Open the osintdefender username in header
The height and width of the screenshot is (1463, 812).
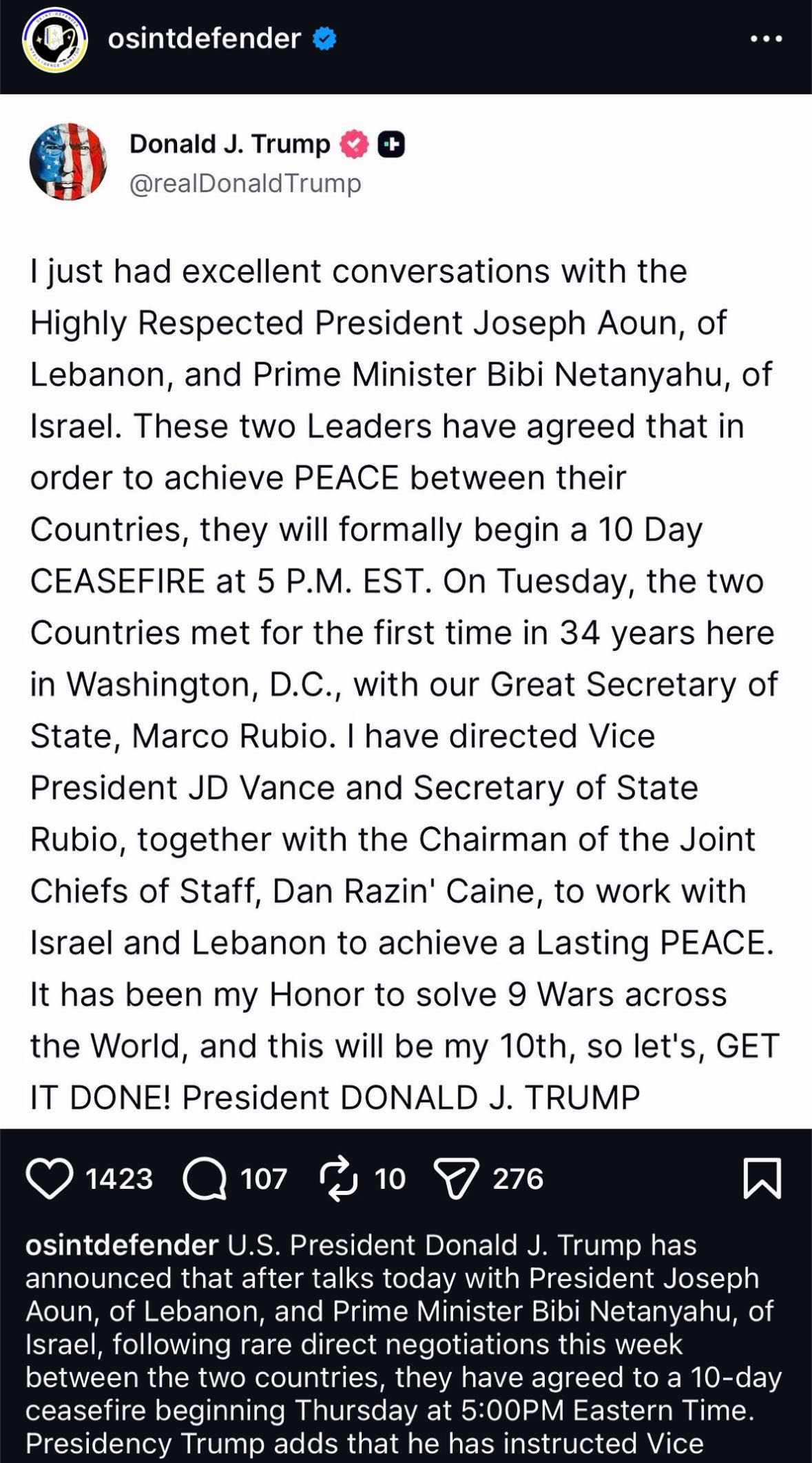pyautogui.click(x=204, y=39)
